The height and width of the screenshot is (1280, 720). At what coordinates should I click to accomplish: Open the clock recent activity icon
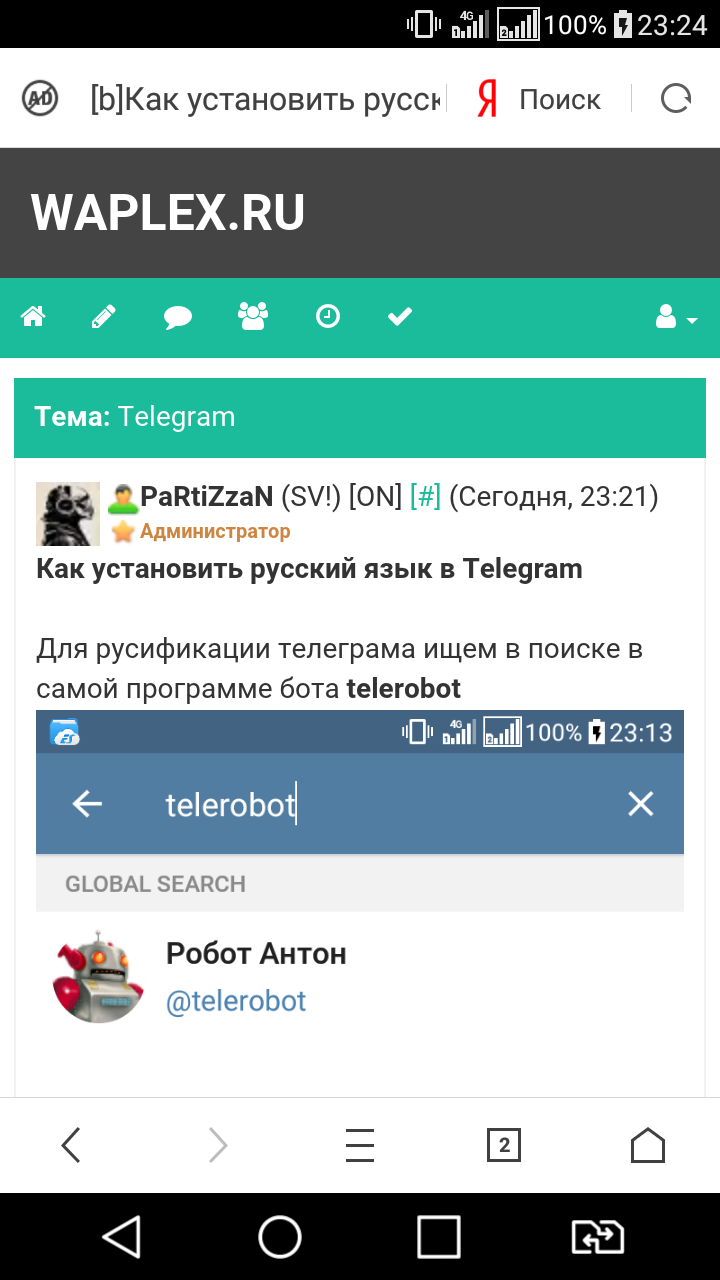(328, 317)
